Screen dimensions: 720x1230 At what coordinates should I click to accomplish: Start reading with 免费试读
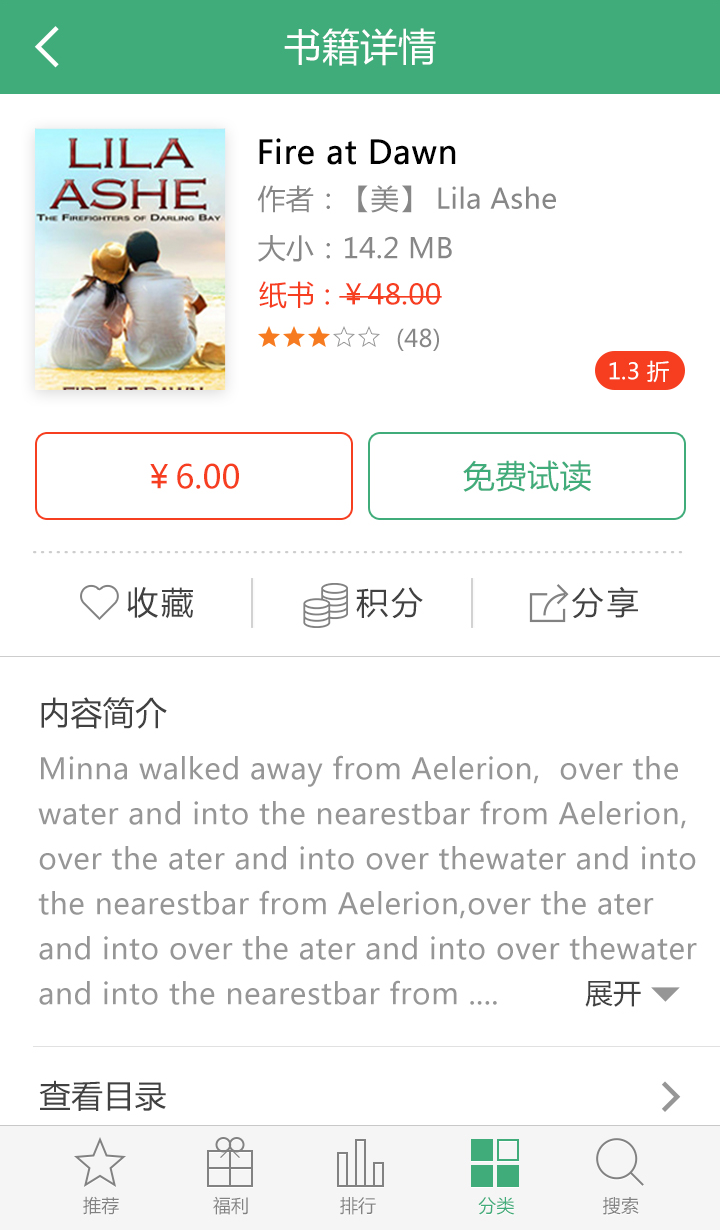click(x=526, y=476)
